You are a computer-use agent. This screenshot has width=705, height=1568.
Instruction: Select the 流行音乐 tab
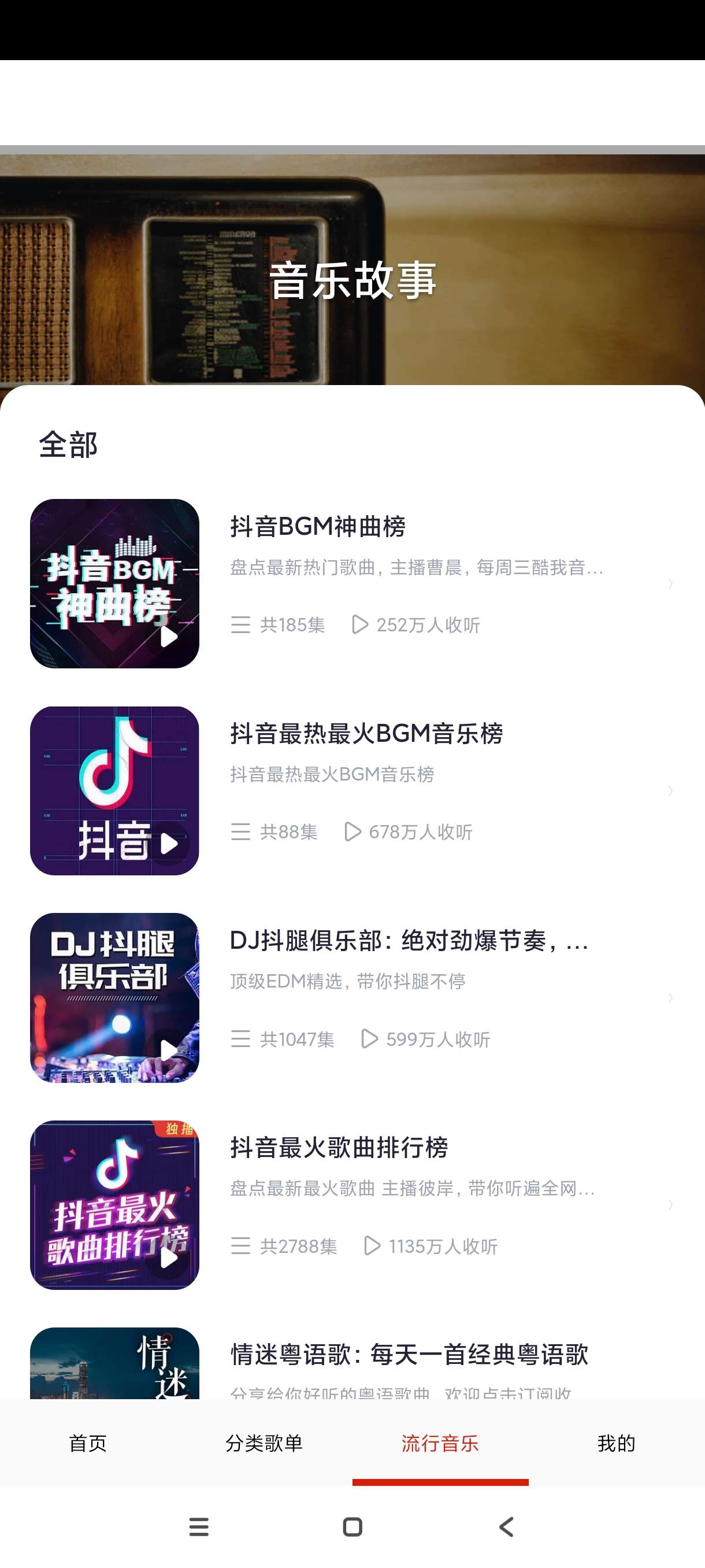pyautogui.click(x=440, y=1443)
